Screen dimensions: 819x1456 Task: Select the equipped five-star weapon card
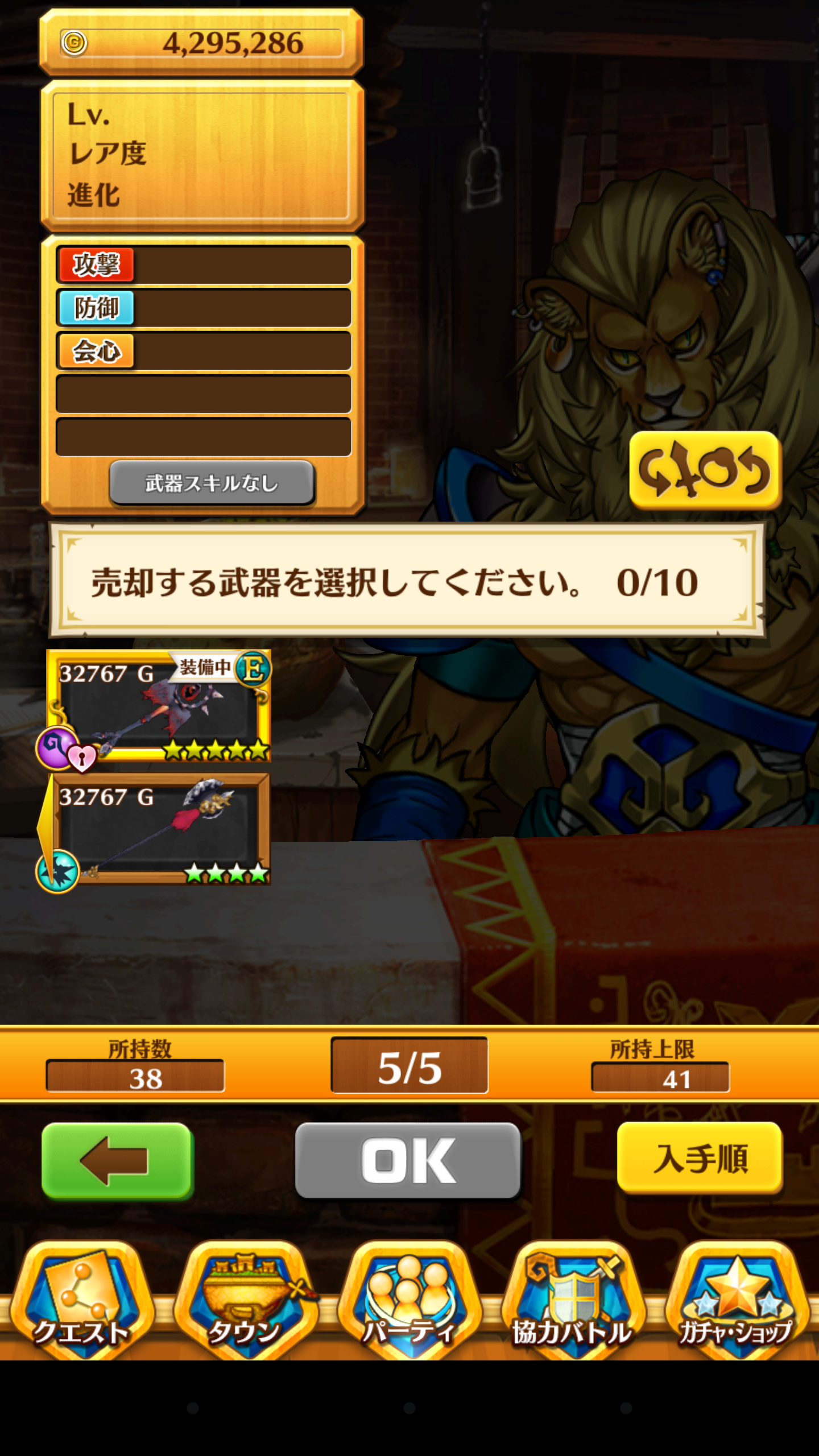(x=158, y=706)
